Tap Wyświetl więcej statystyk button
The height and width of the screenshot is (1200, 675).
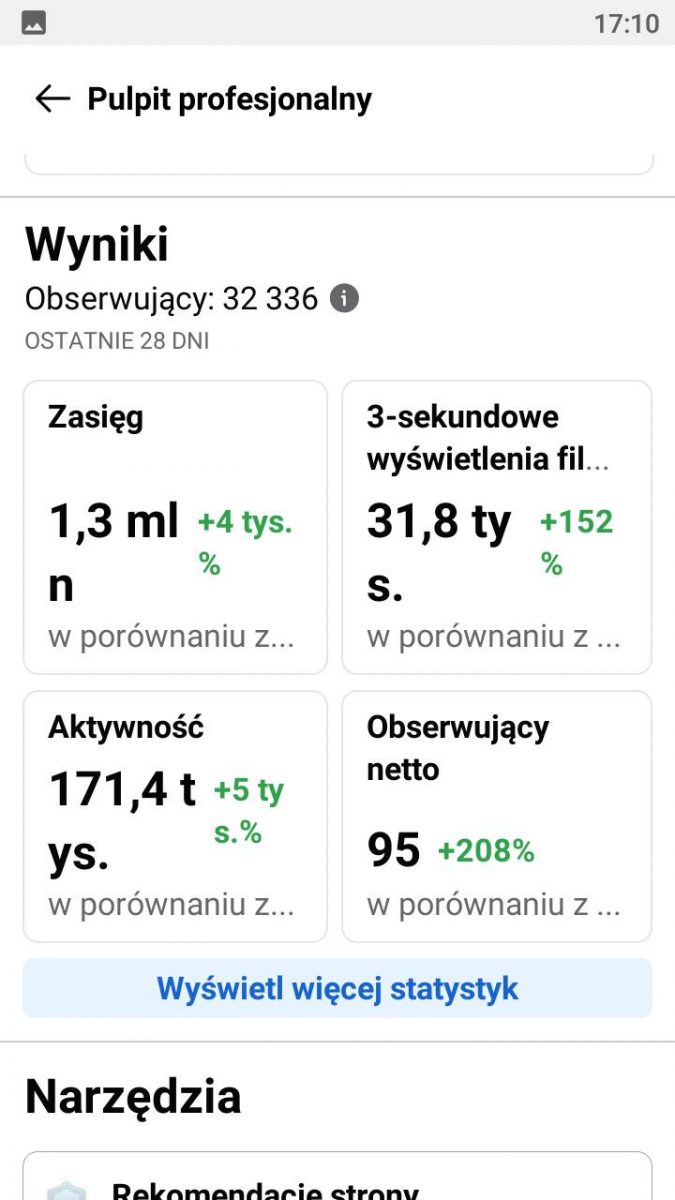tap(337, 989)
